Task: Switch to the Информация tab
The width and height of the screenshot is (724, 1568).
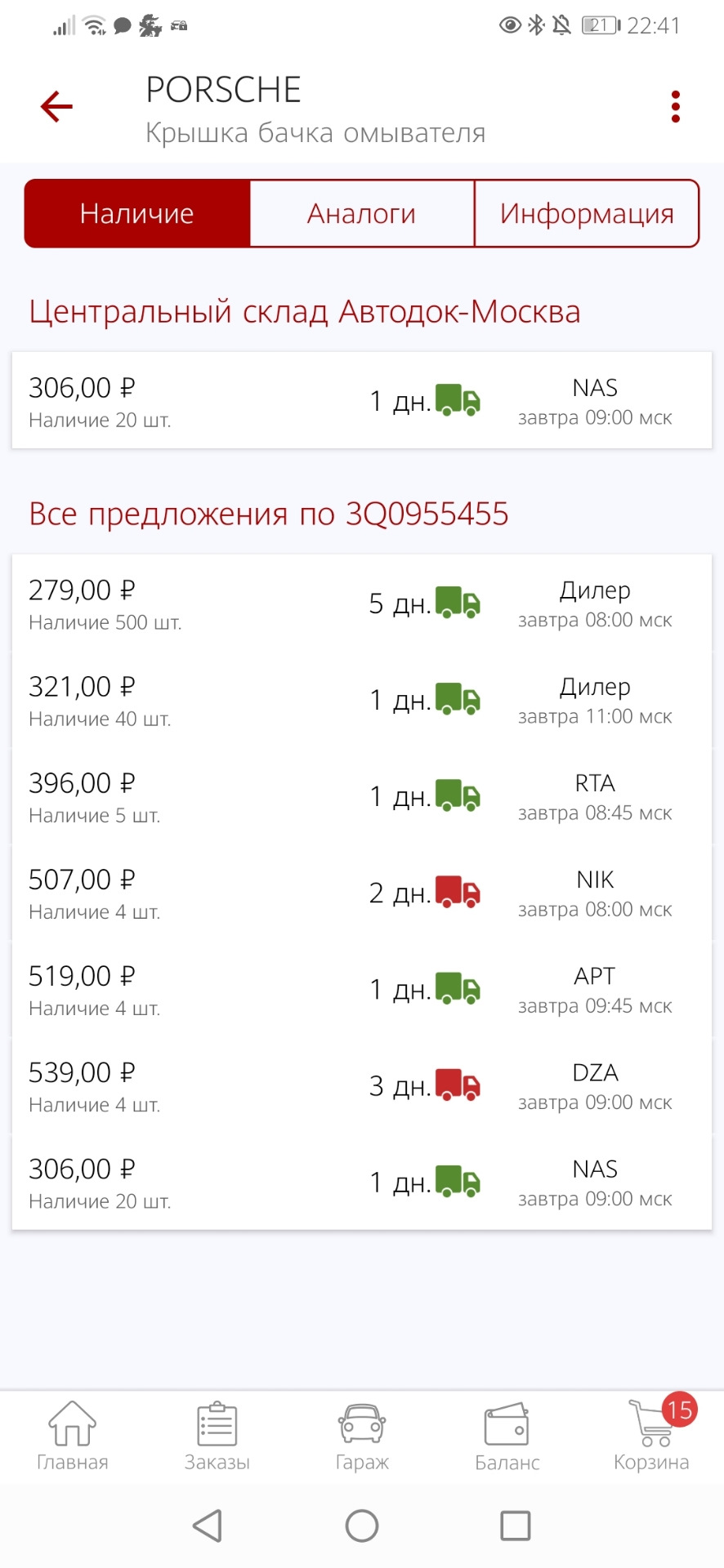Action: point(587,214)
